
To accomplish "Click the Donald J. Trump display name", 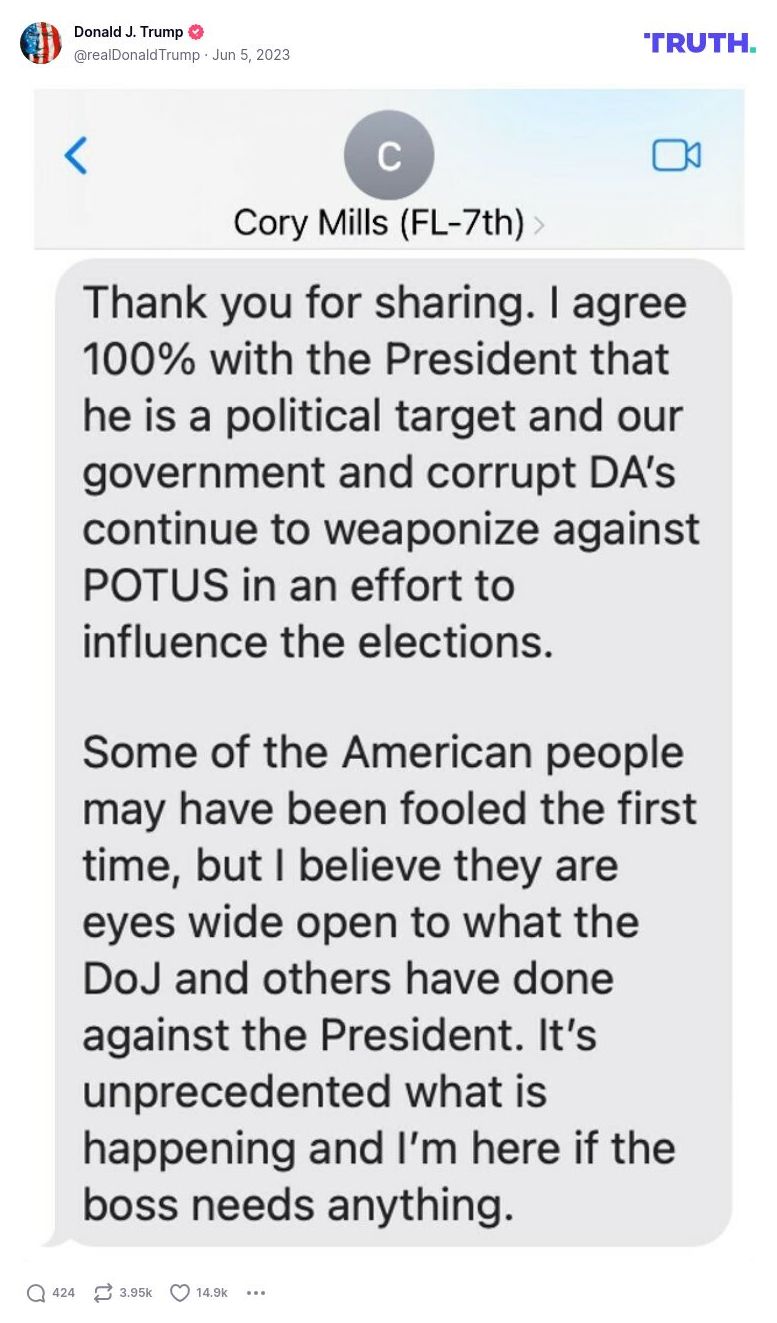I will pyautogui.click(x=130, y=31).
